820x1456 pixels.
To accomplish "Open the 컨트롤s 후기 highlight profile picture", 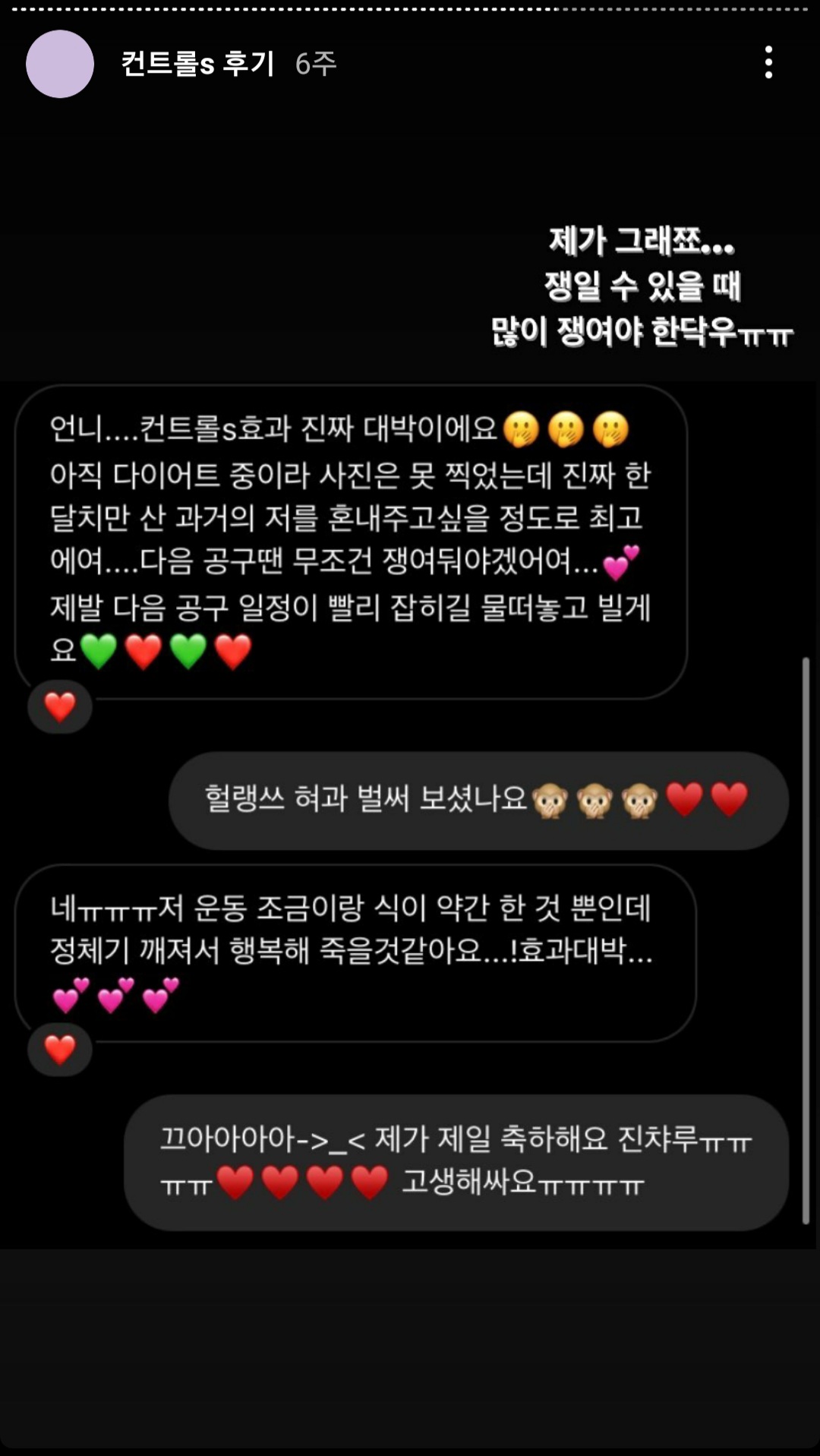I will [x=60, y=64].
